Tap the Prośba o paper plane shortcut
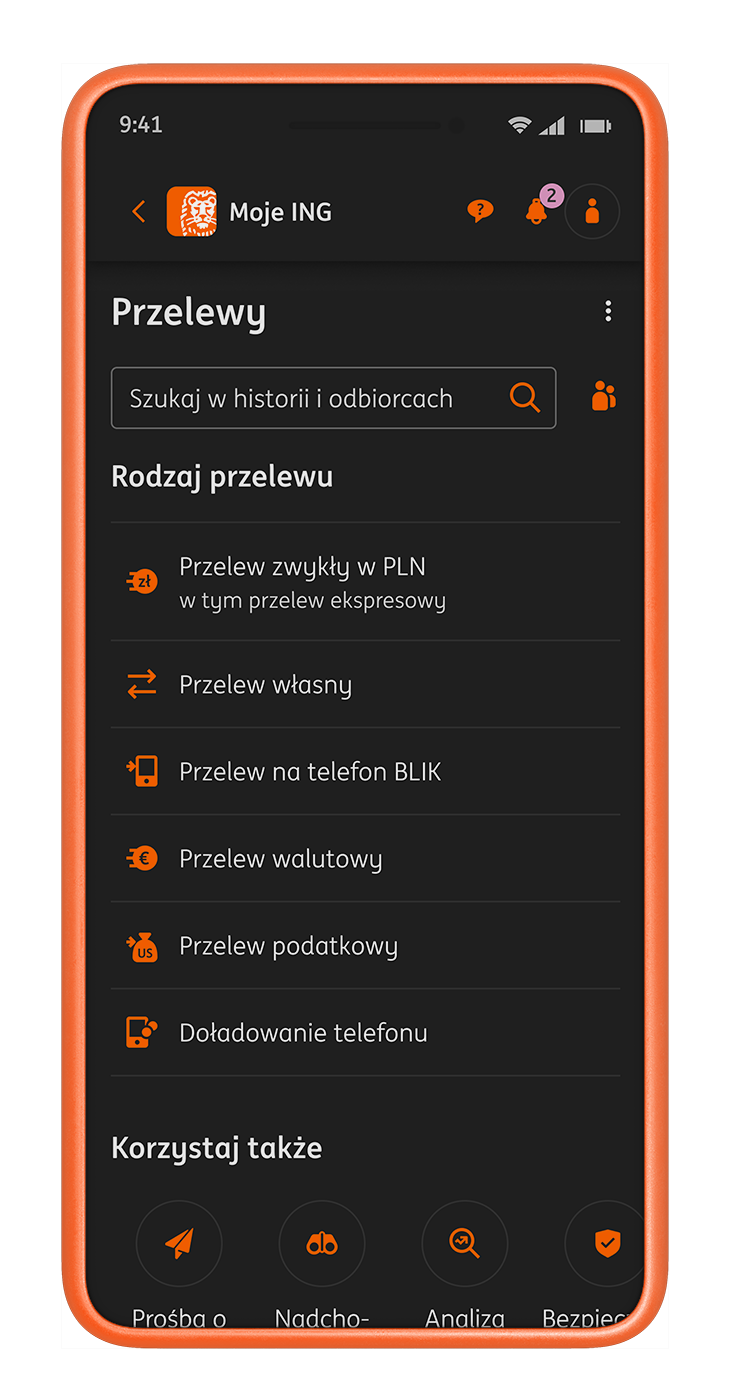This screenshot has height=1400, width=732. click(179, 1244)
